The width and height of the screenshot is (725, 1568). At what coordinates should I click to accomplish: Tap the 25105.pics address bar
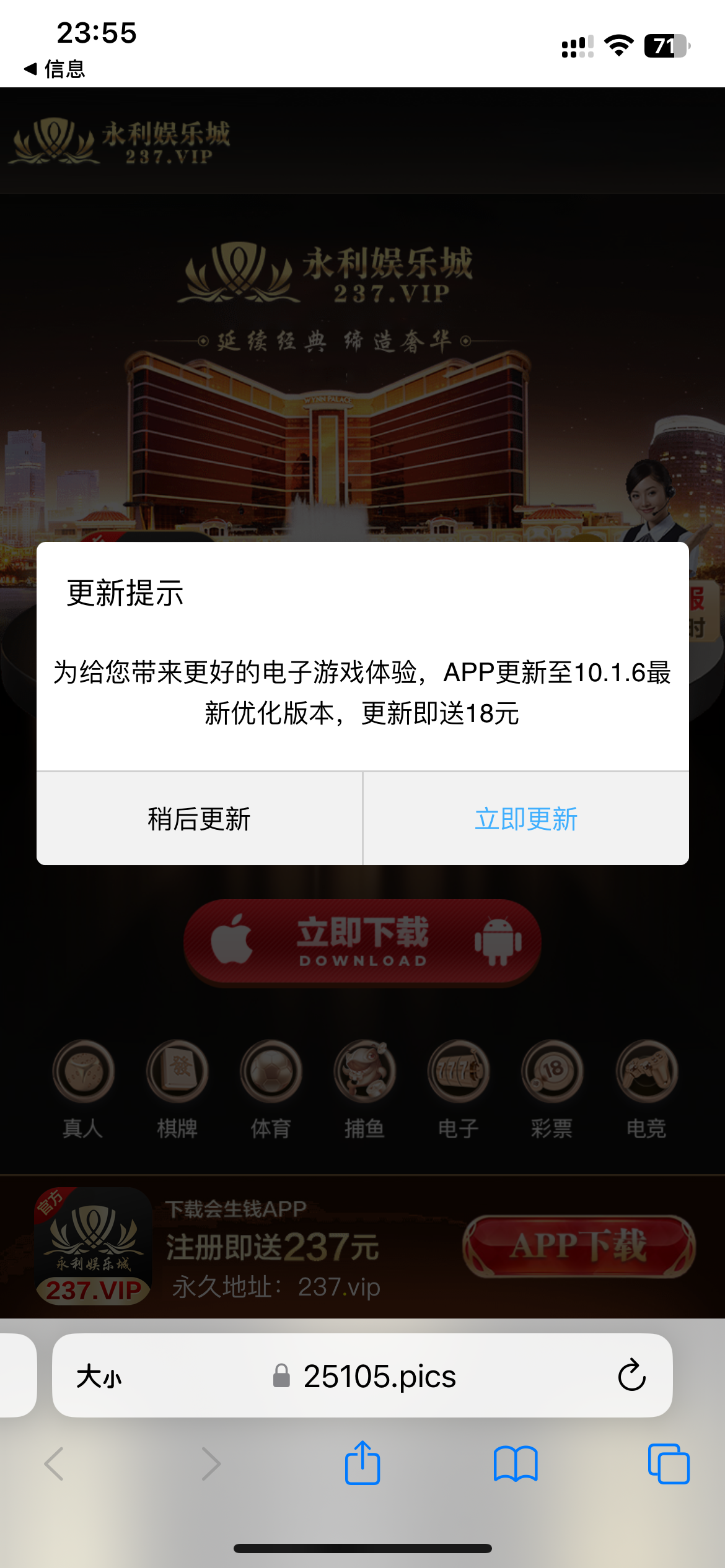[x=366, y=1376]
